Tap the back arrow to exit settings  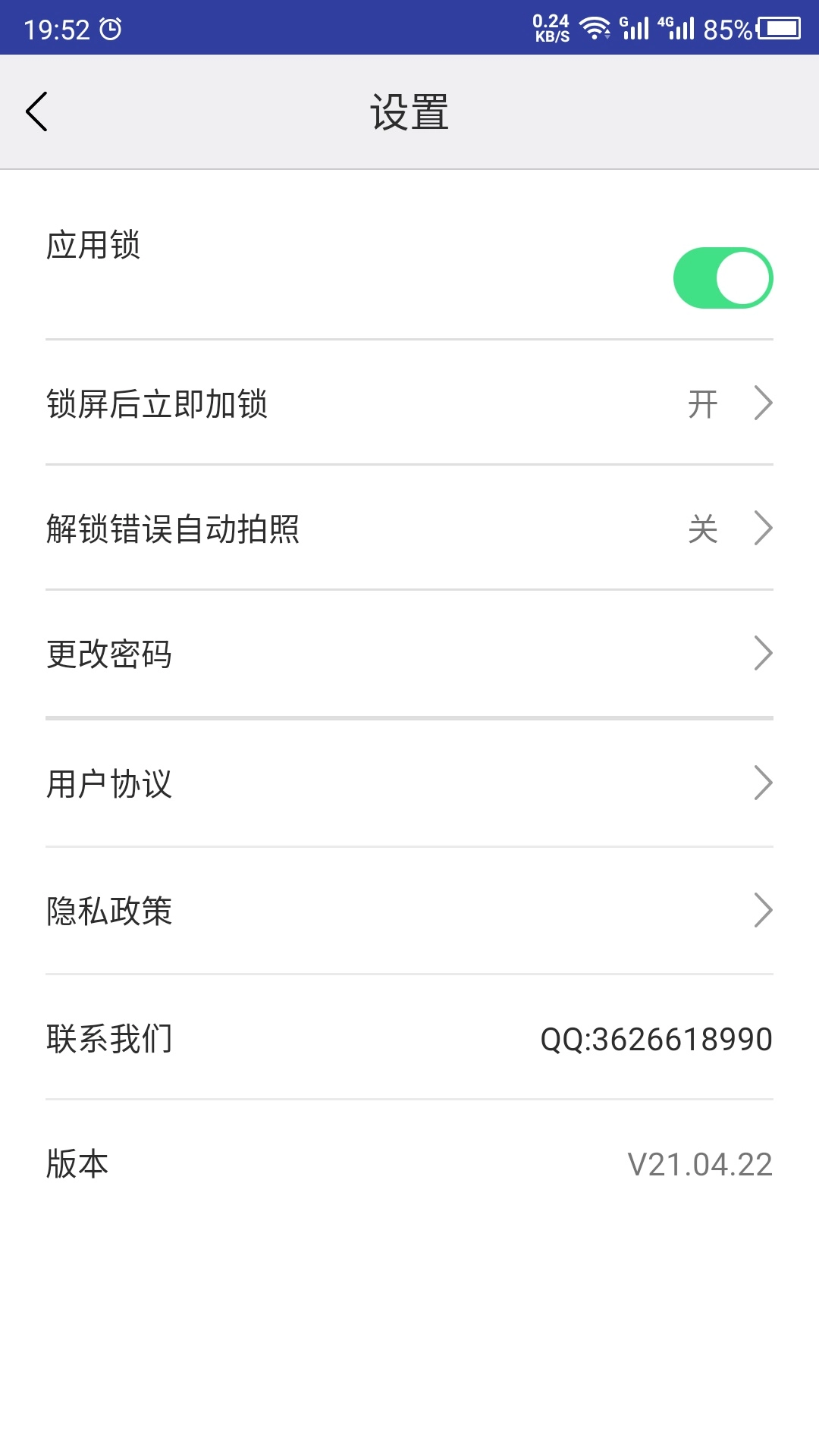pyautogui.click(x=36, y=111)
